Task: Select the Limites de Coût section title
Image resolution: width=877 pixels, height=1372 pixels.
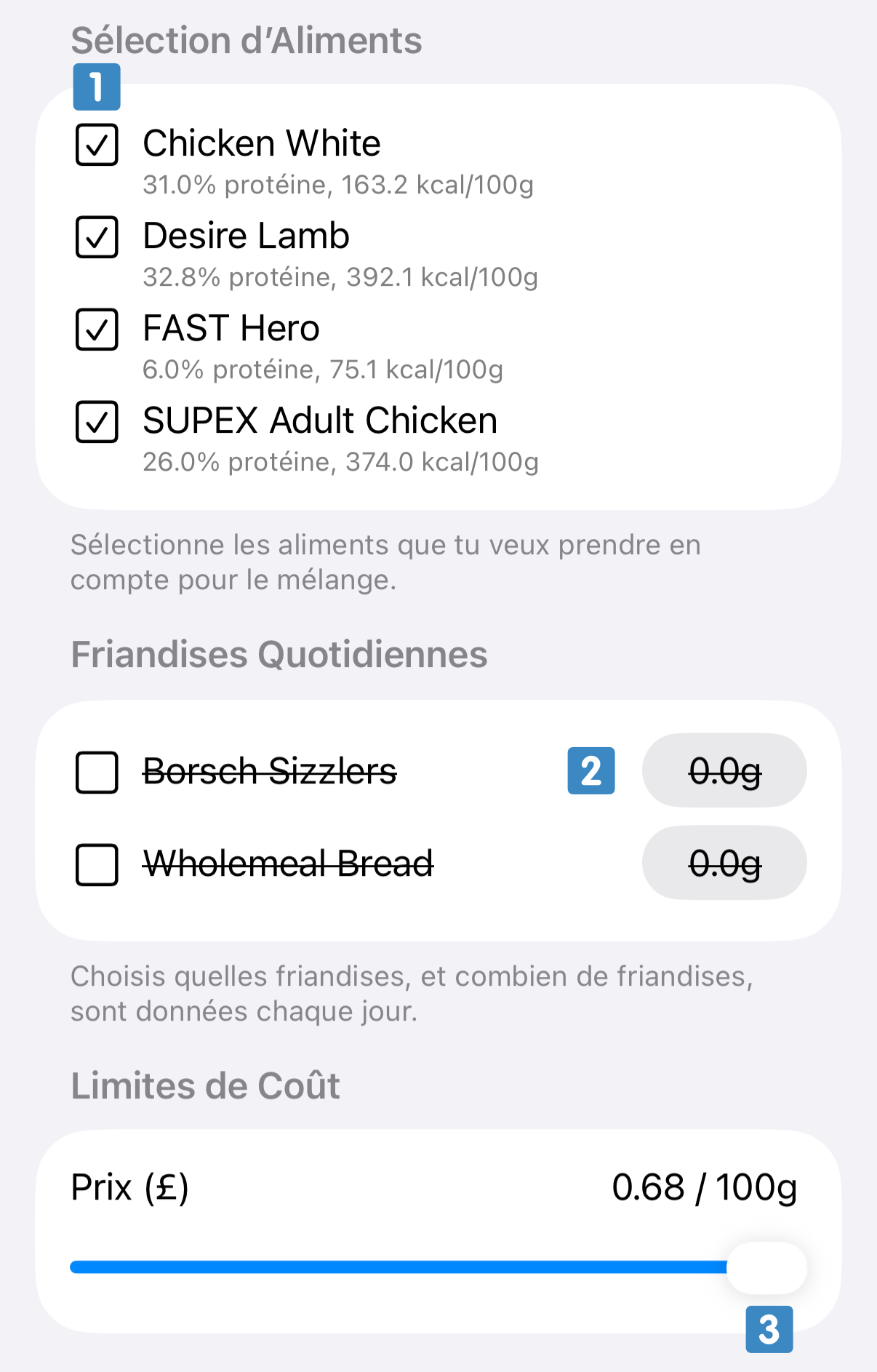Action: pyautogui.click(x=205, y=1085)
